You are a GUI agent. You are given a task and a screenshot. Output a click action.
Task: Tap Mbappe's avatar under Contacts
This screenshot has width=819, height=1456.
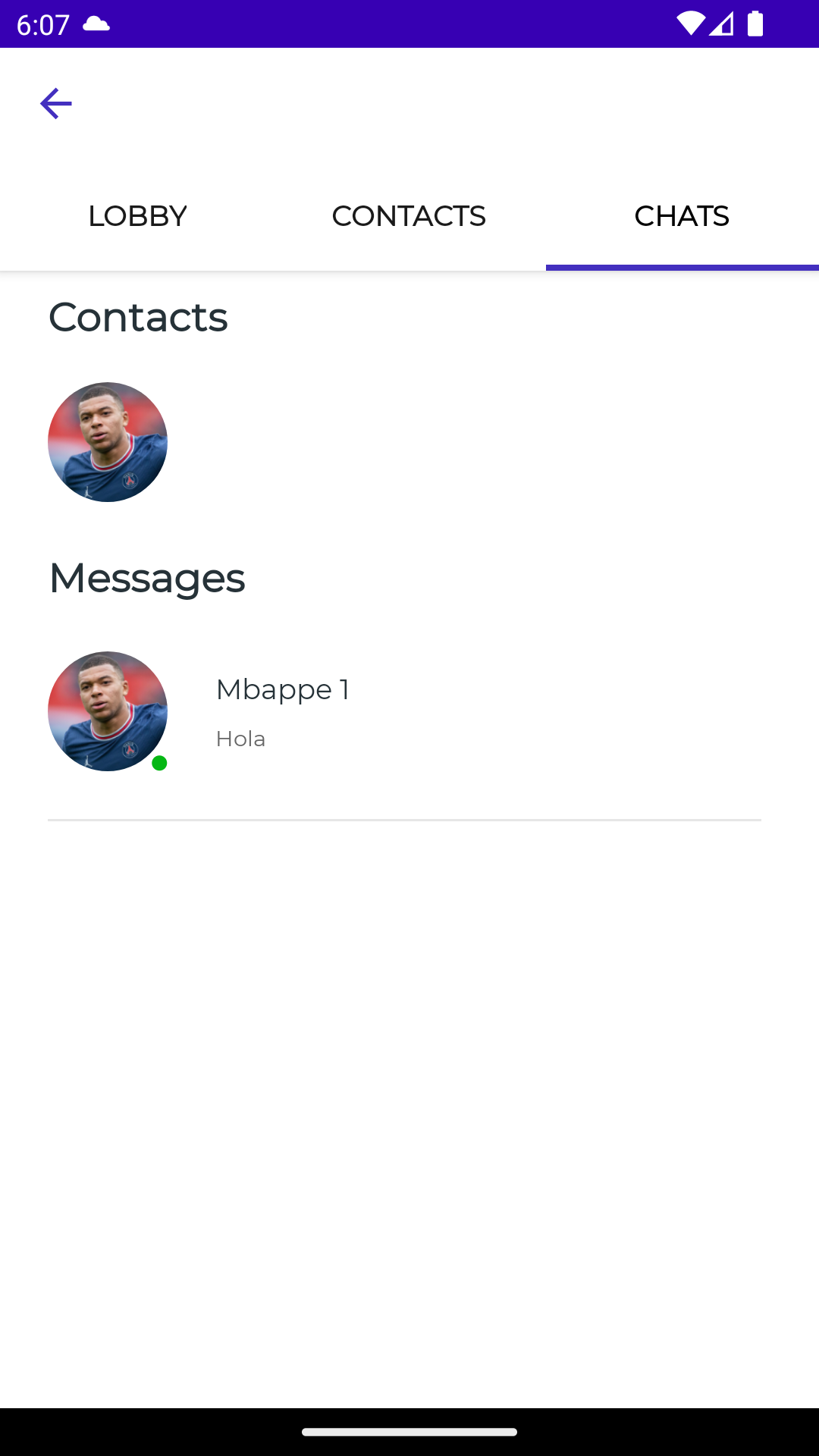pos(107,441)
